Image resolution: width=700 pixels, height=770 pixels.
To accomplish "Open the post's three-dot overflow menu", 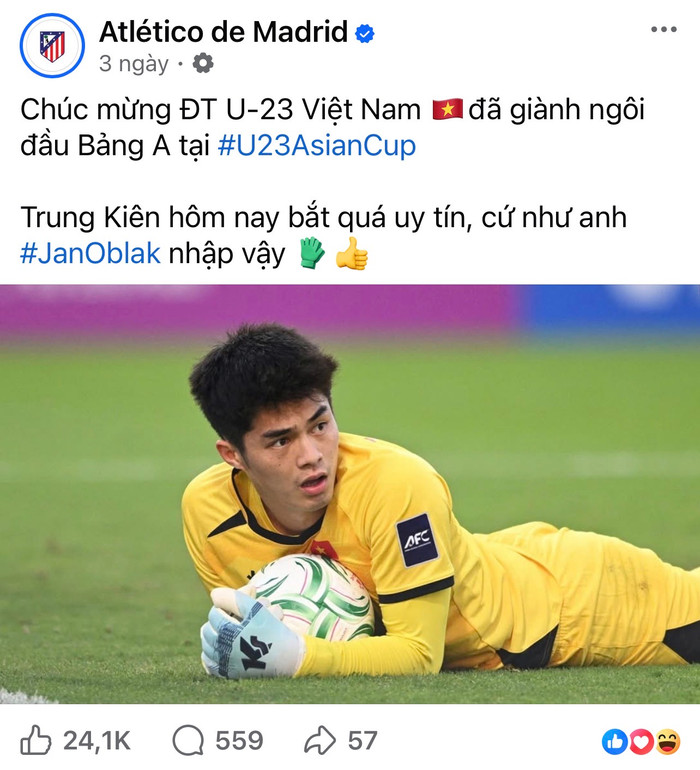I will [663, 30].
